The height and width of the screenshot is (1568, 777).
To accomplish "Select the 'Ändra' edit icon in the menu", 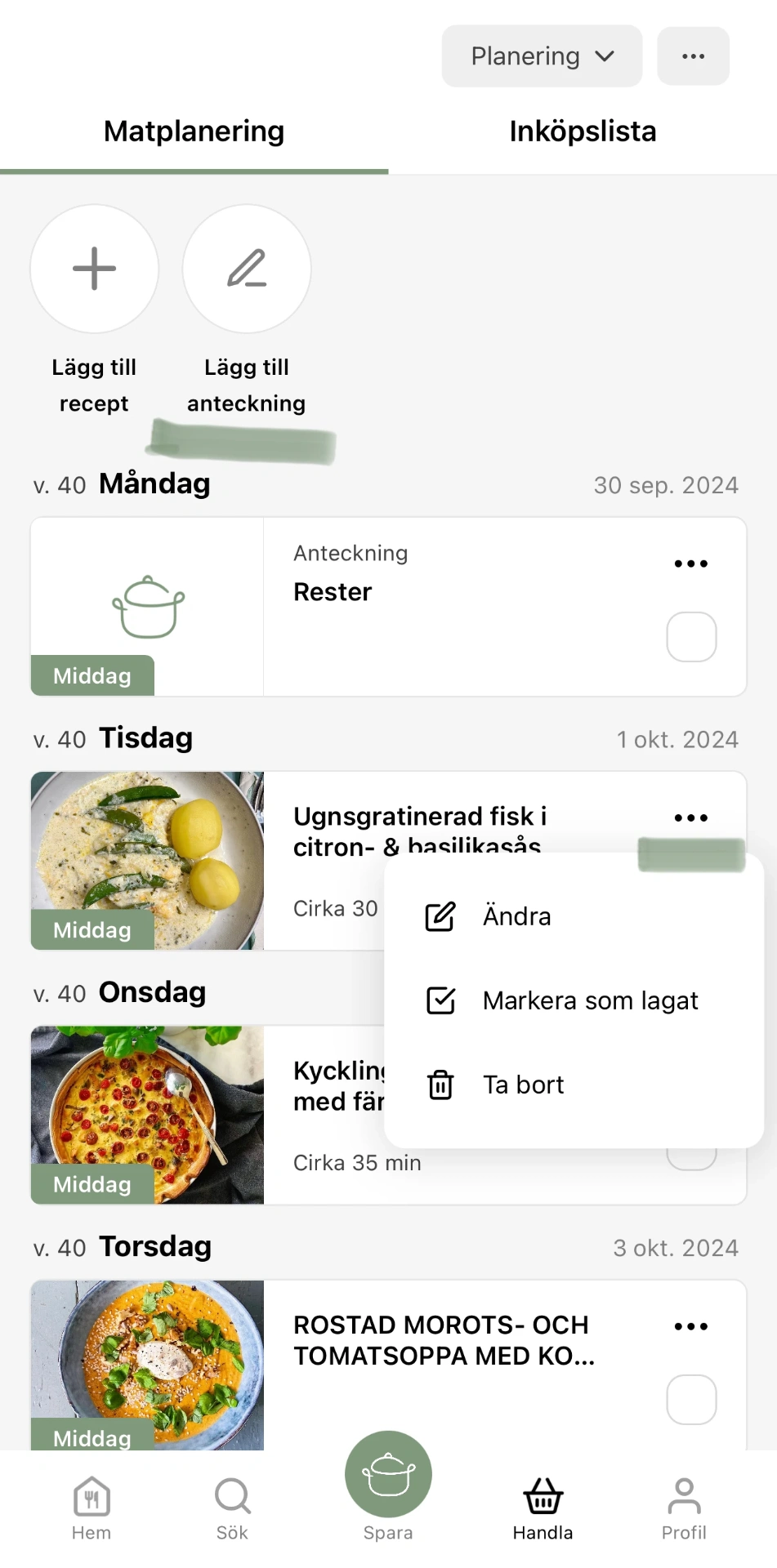I will click(440, 916).
